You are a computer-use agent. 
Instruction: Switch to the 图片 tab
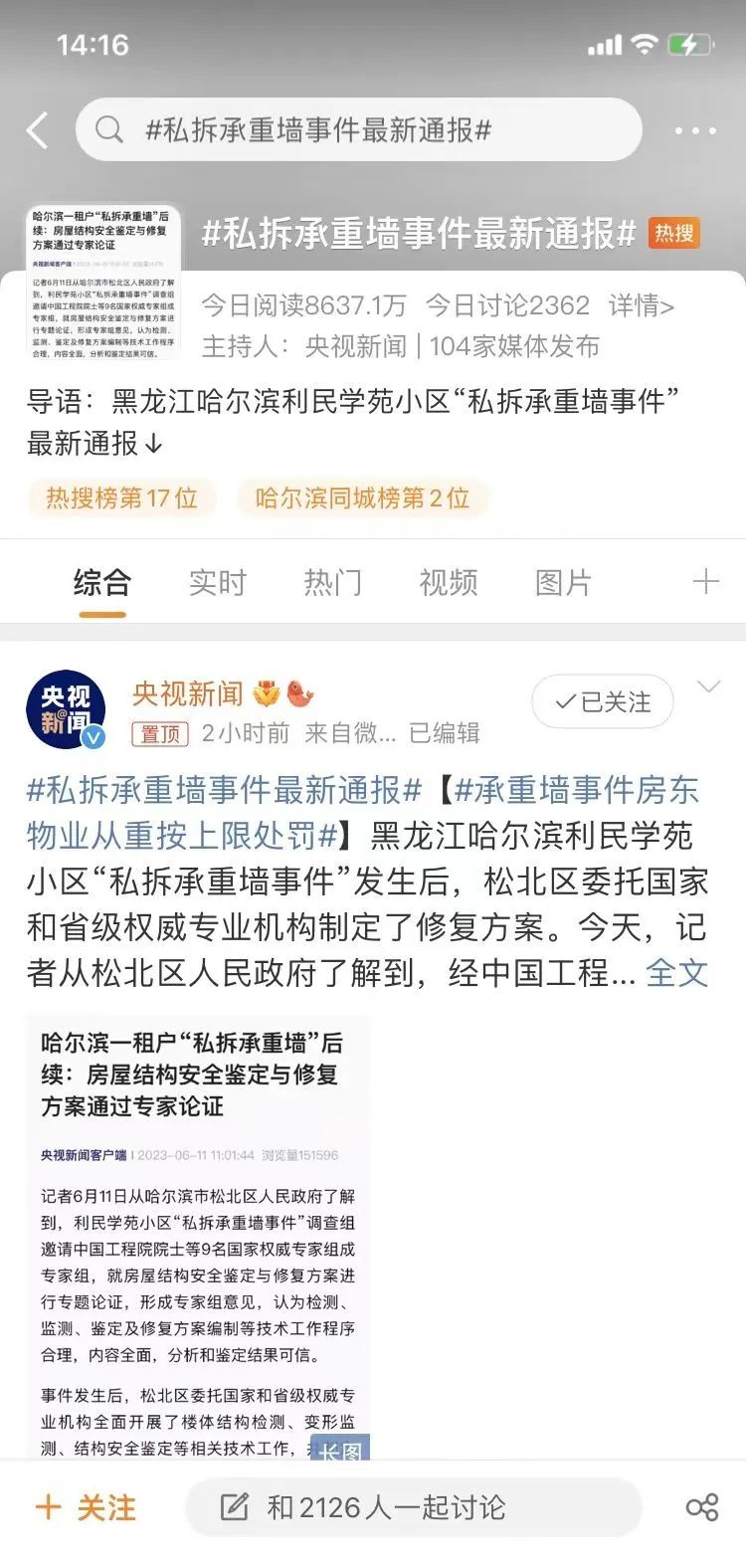tap(563, 582)
